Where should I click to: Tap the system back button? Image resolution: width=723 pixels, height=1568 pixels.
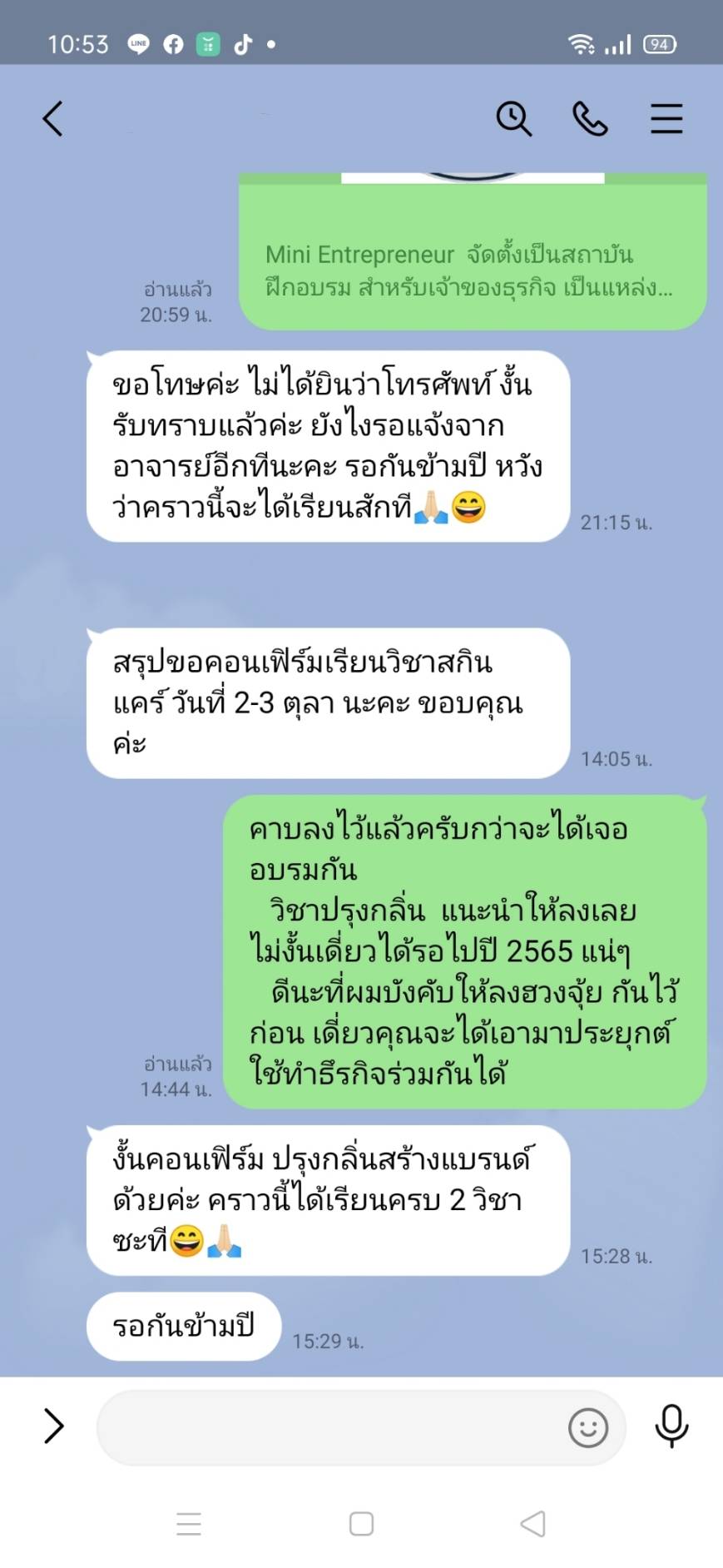(x=532, y=1524)
